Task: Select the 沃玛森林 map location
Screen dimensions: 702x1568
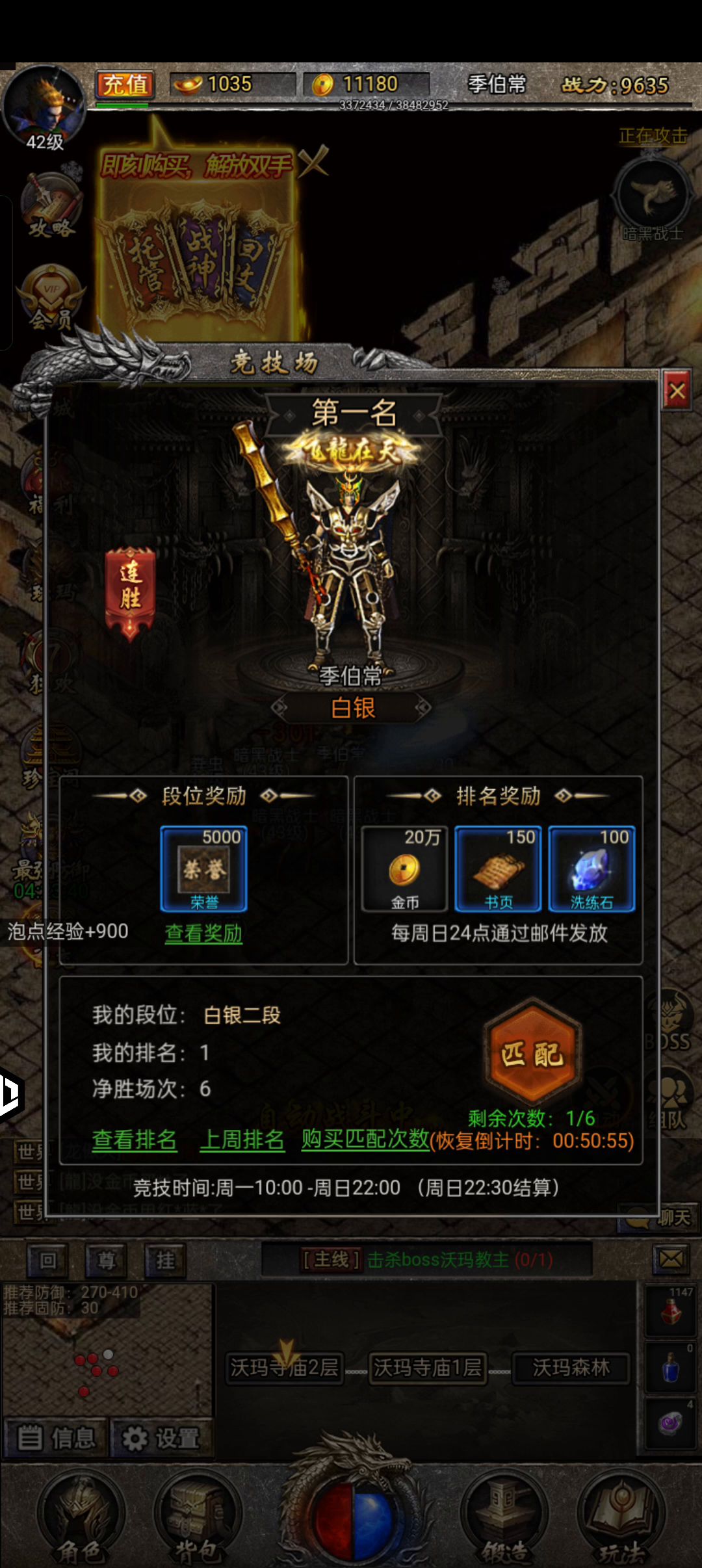Action: point(571,1368)
